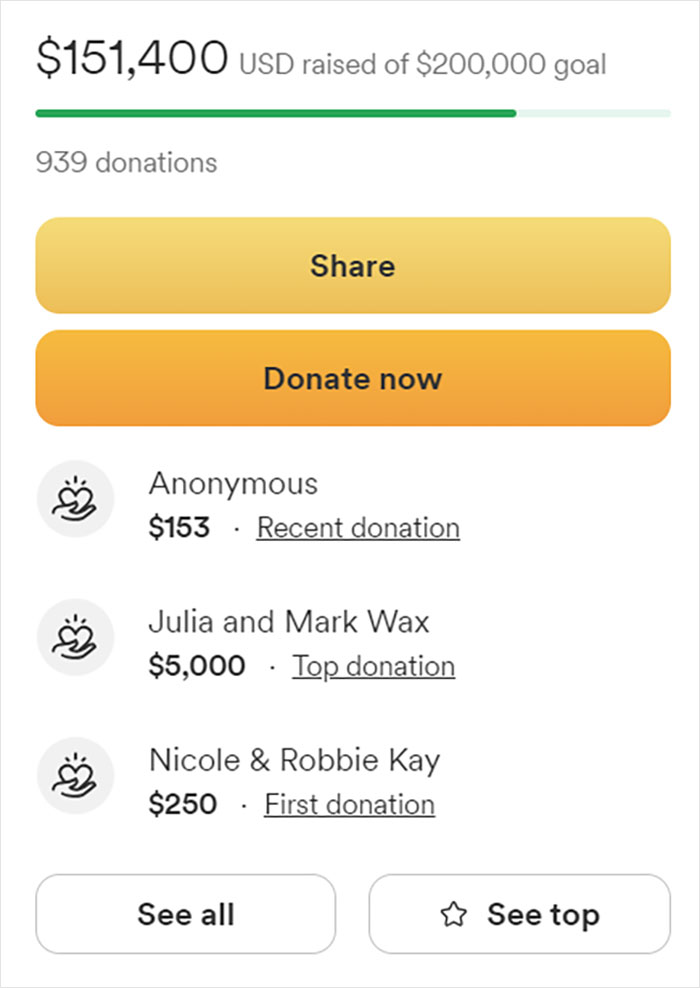Viewport: 700px width, 988px height.
Task: Open the First donation link
Action: click(x=349, y=804)
